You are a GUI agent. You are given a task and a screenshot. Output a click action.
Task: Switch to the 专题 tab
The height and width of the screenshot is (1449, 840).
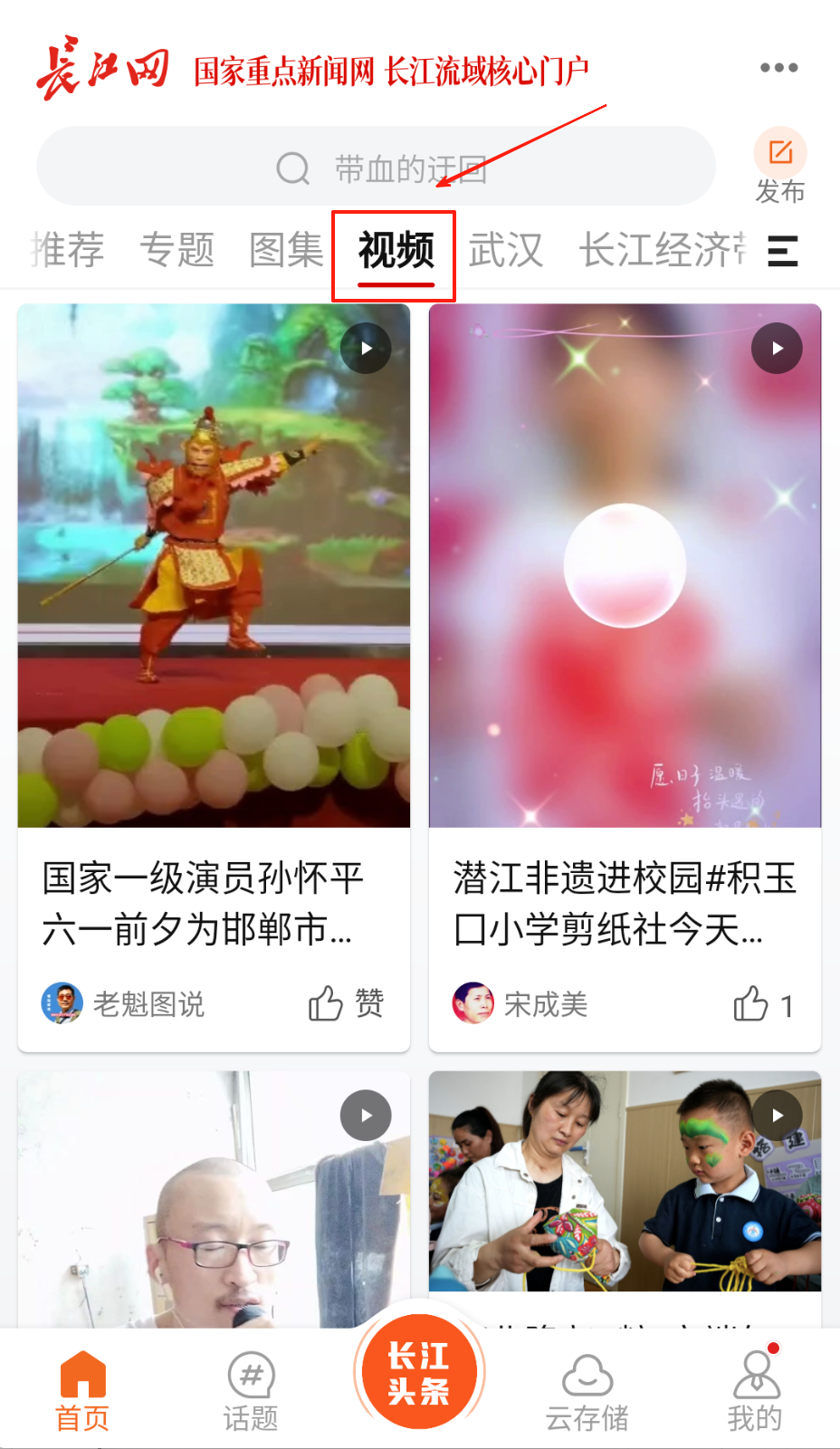(x=177, y=250)
